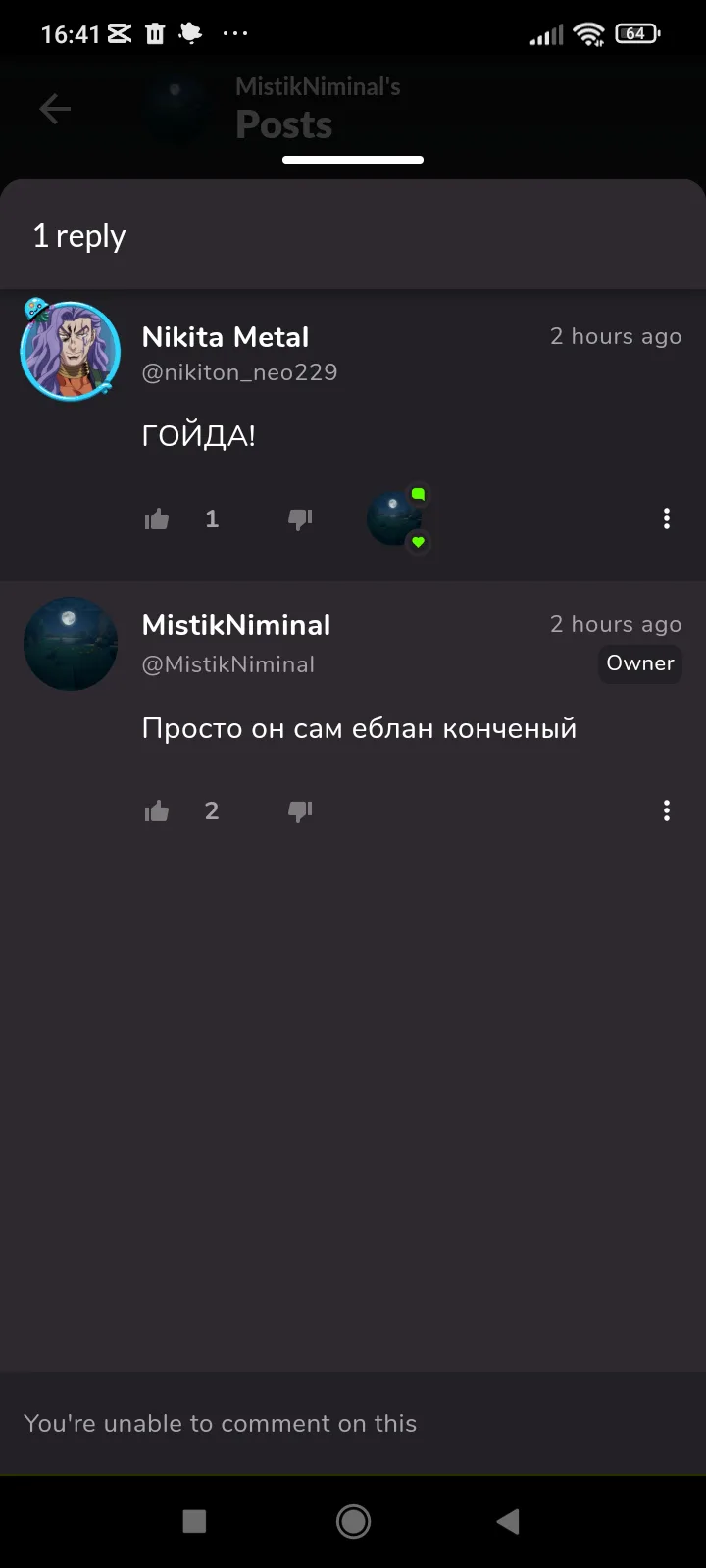The width and height of the screenshot is (706, 1568).
Task: Like MistikNiminal's reply
Action: click(x=157, y=810)
